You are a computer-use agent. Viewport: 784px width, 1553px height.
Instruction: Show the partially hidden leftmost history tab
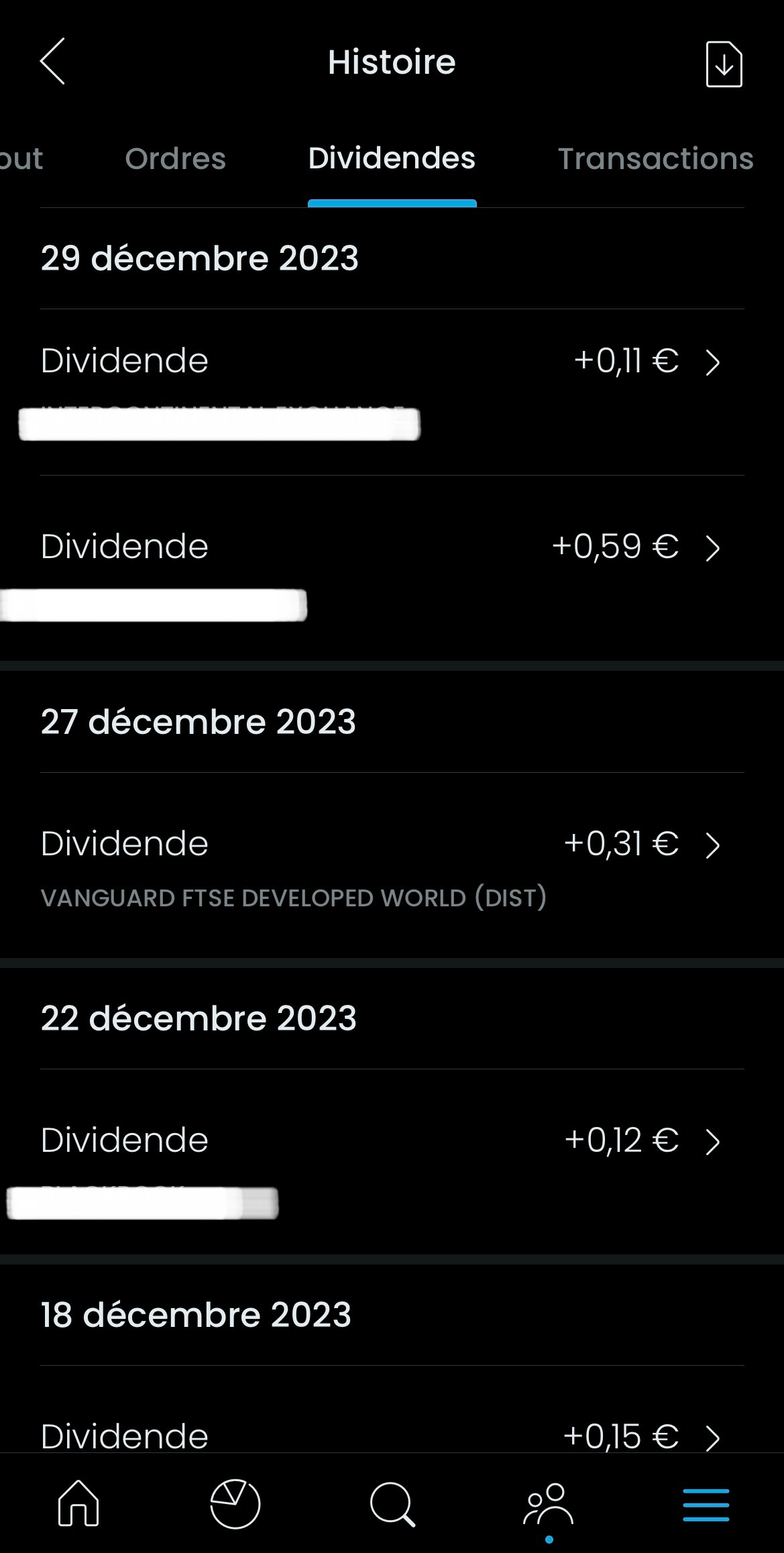pyautogui.click(x=20, y=159)
